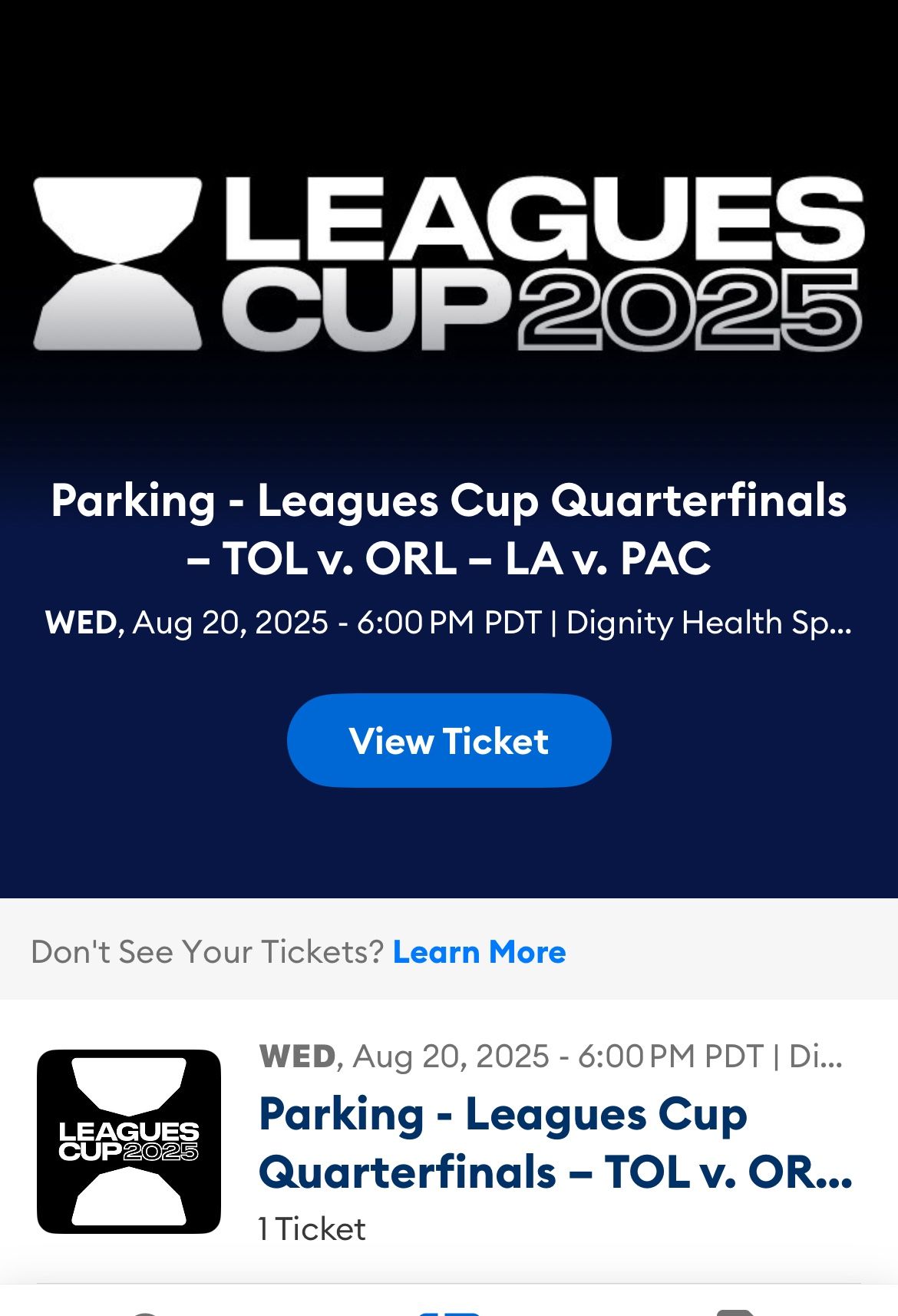
Task: Open the Learn More link
Action: point(480,952)
